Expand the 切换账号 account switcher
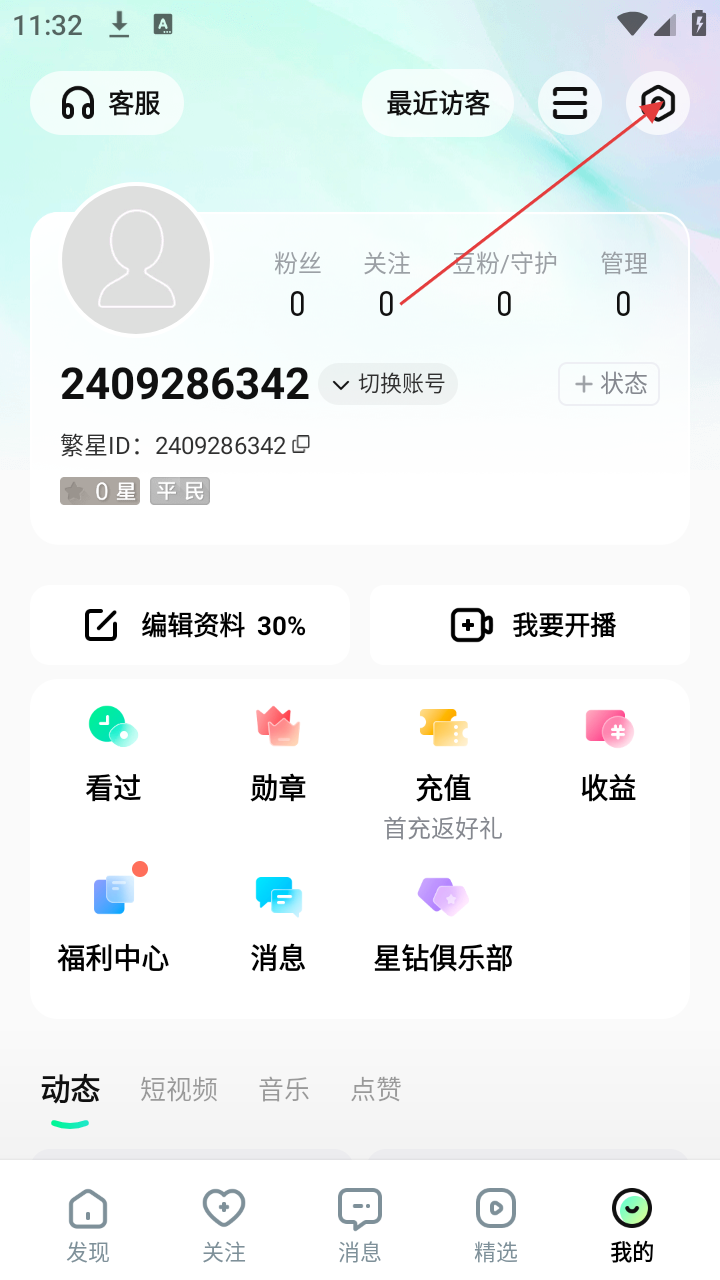 point(388,384)
